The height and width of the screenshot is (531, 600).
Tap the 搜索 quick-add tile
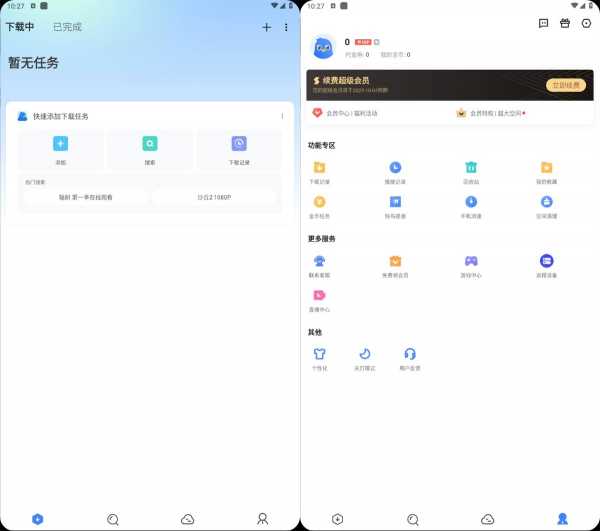coord(149,148)
